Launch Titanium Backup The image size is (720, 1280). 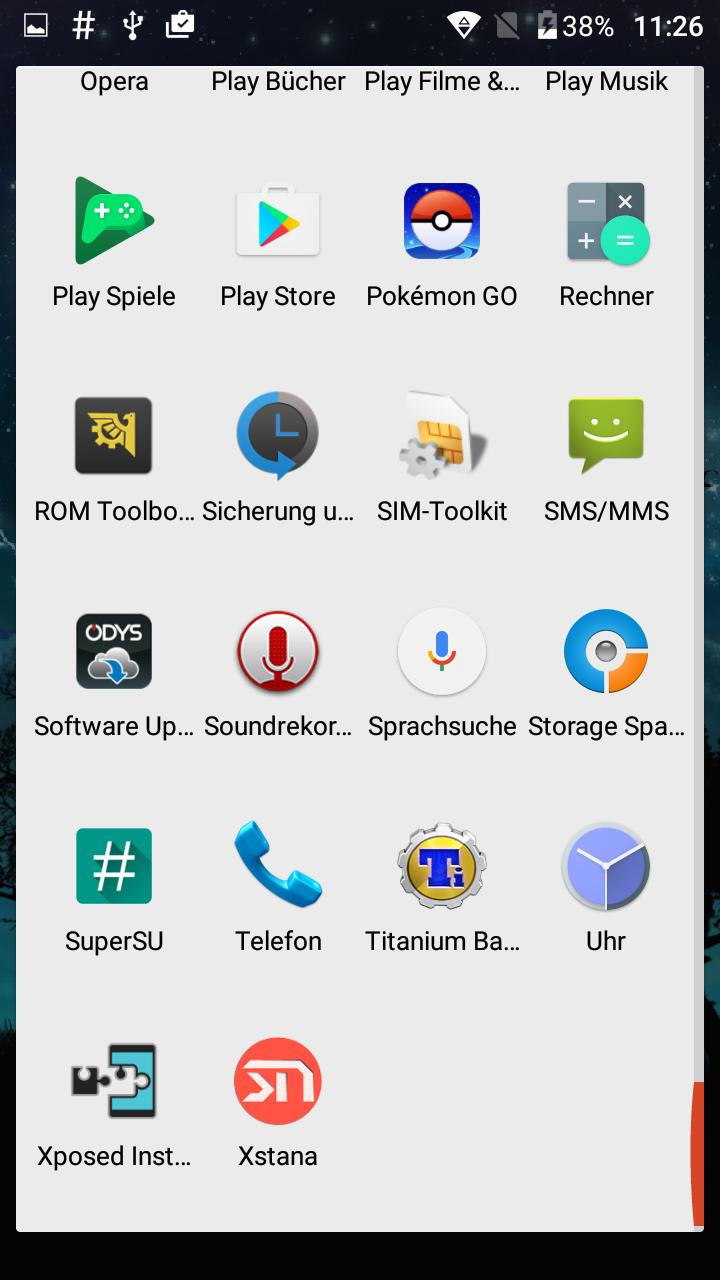pyautogui.click(x=442, y=867)
